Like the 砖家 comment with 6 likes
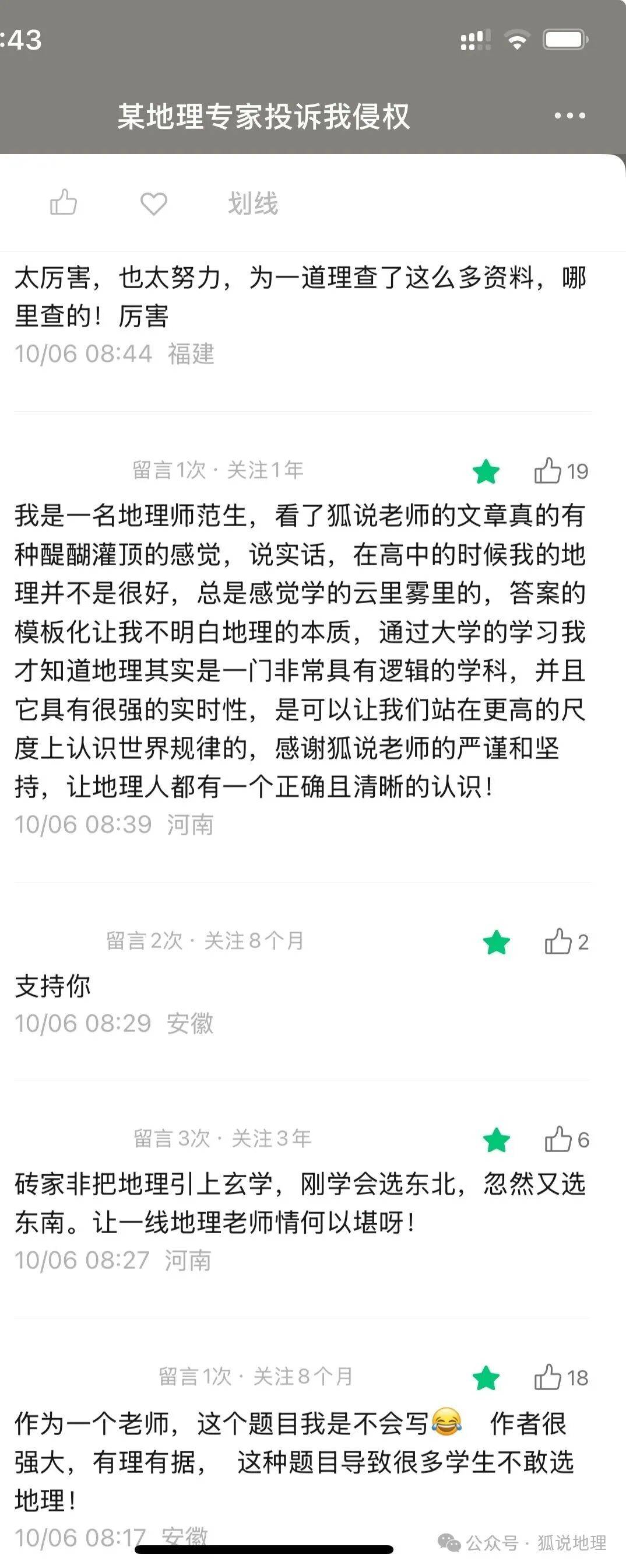The height and width of the screenshot is (1568, 626). point(558,1139)
